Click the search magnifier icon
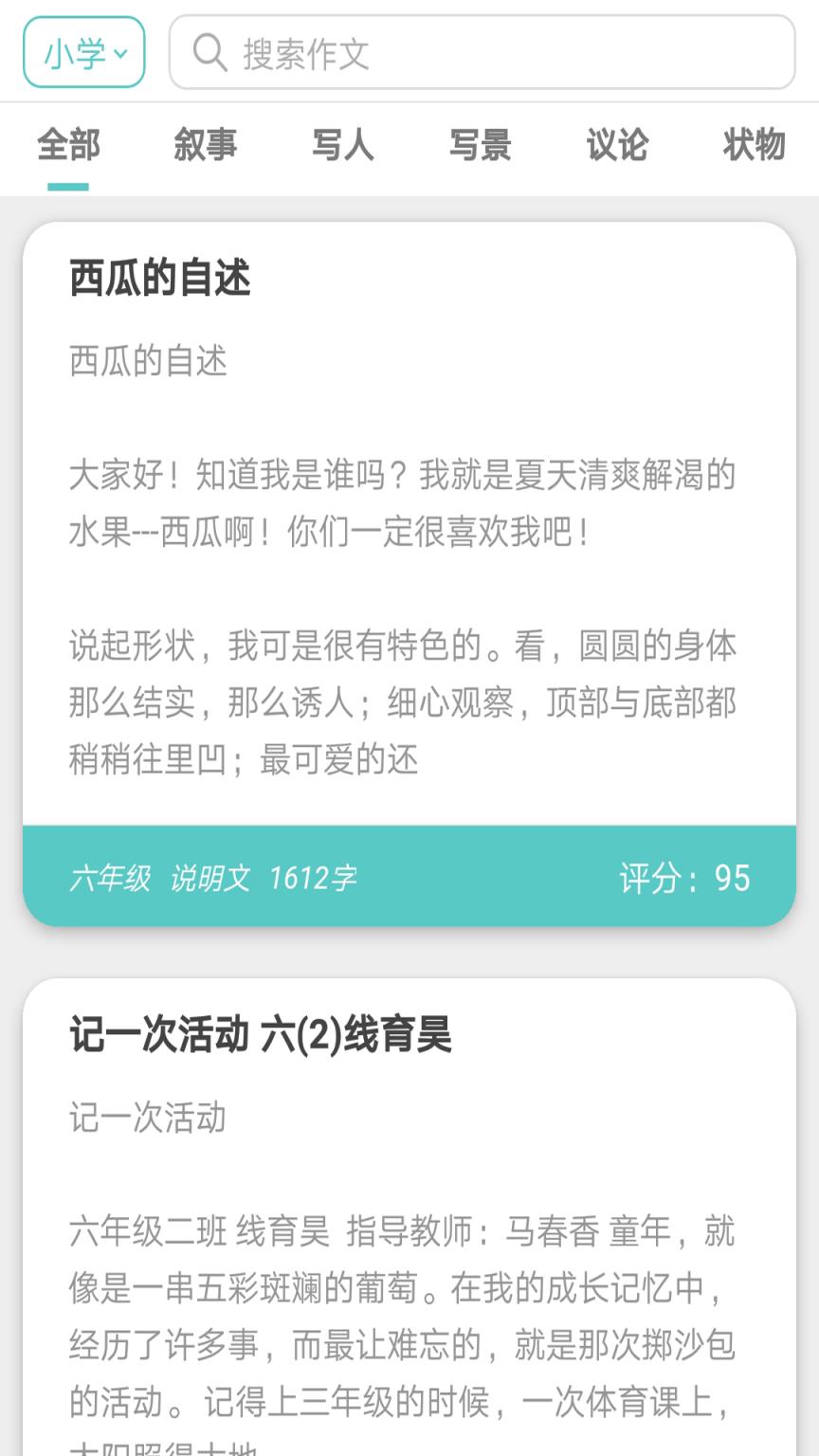819x1456 pixels. [x=209, y=52]
